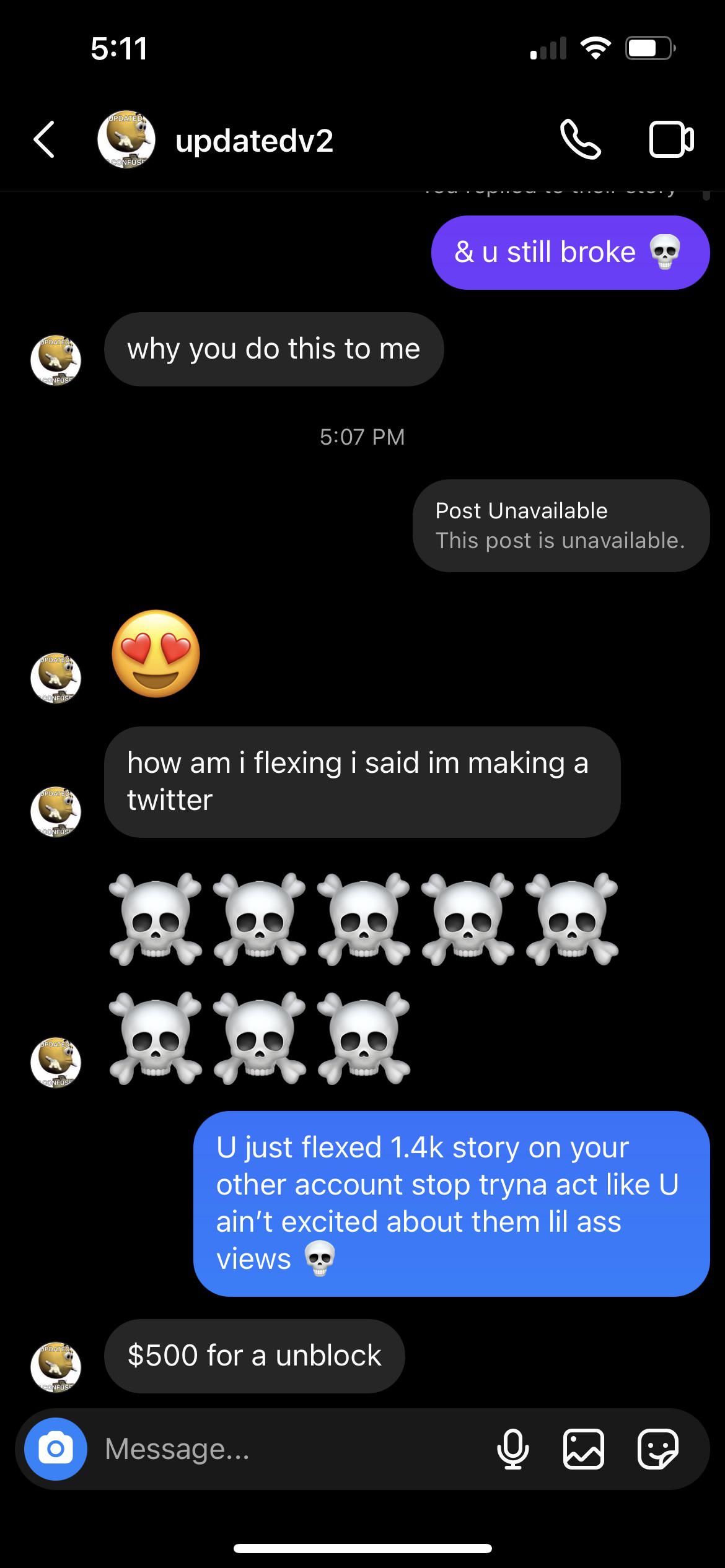Open updatedv2 profile from the header

253,141
